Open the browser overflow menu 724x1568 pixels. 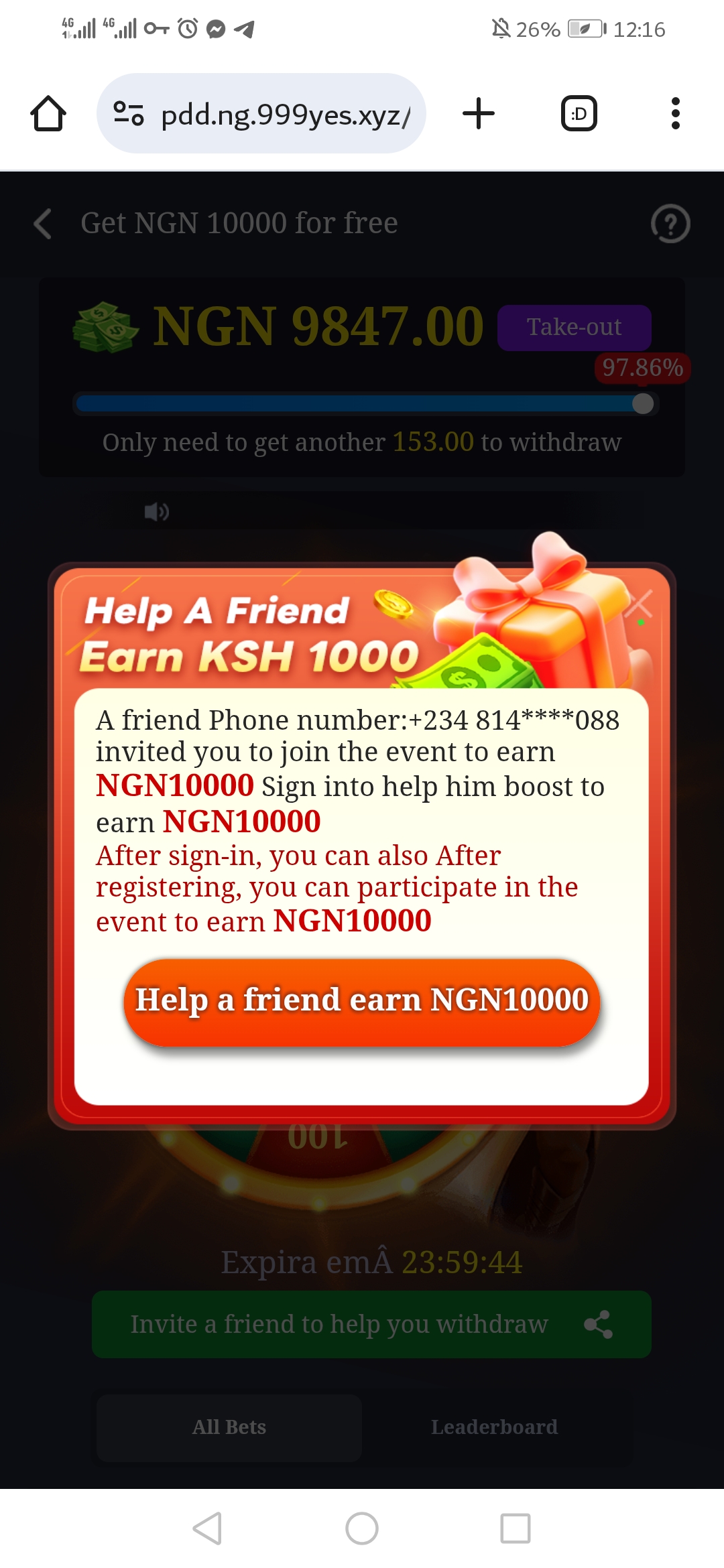coord(675,113)
